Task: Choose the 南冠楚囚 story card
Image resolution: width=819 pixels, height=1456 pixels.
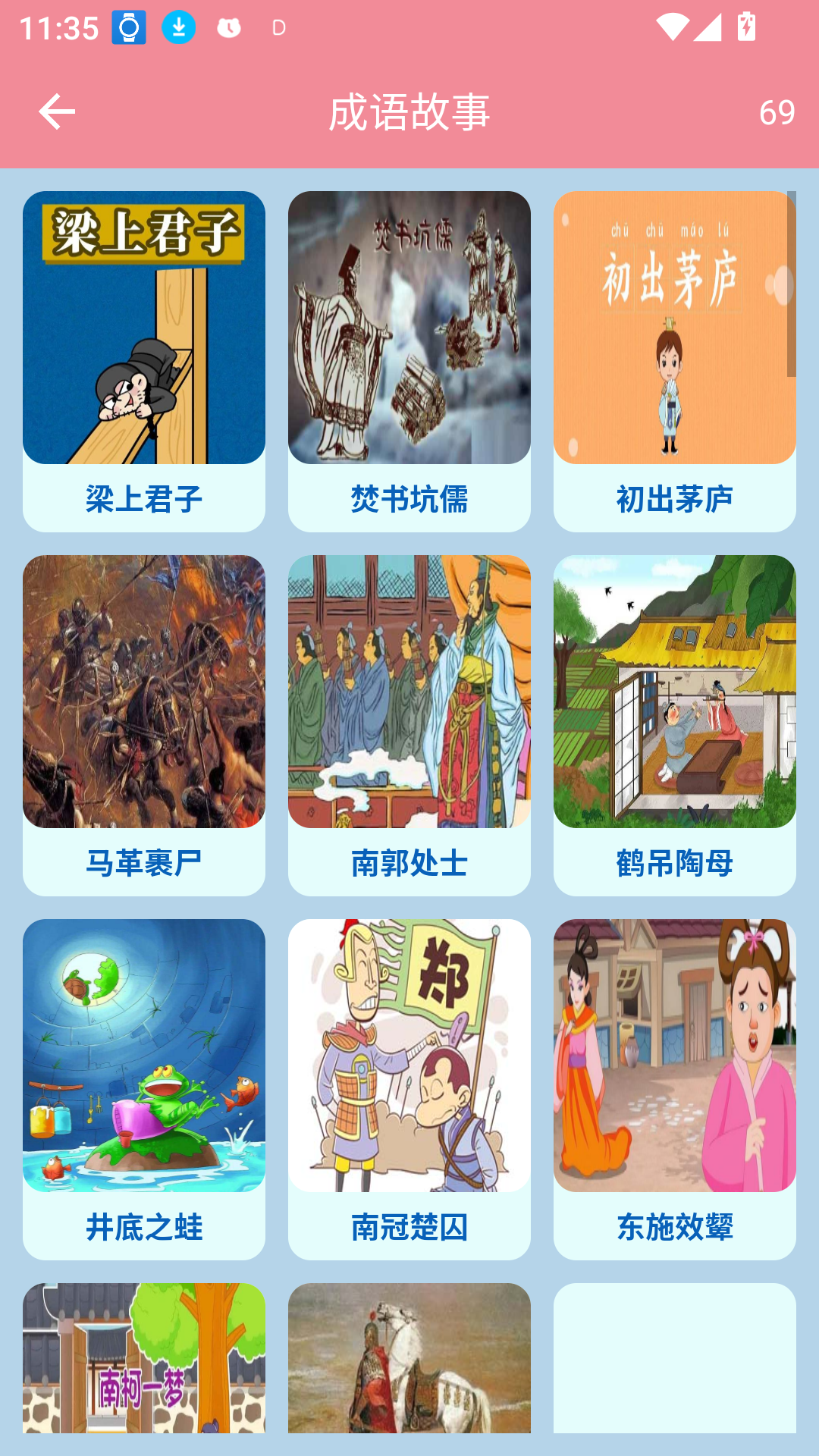Action: click(409, 1089)
